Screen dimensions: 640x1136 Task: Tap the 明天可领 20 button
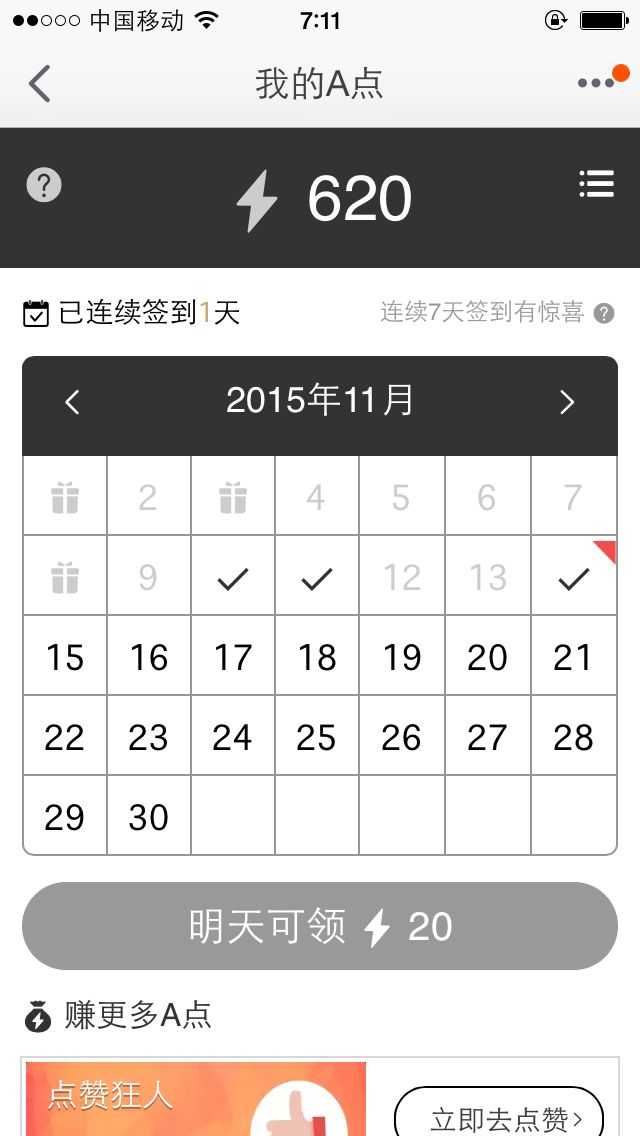point(320,926)
